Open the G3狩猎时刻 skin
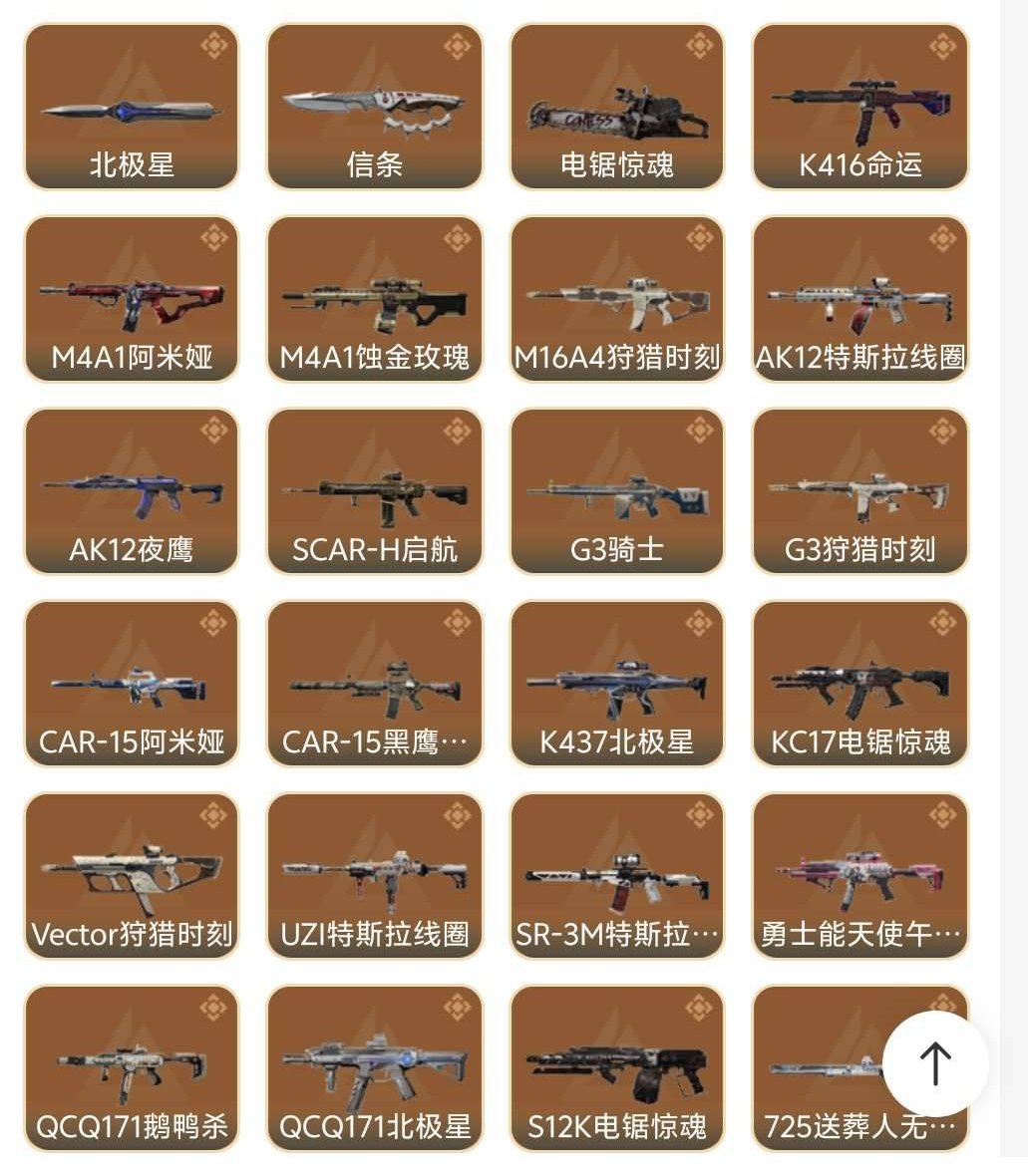The width and height of the screenshot is (1028, 1176). pos(860,491)
